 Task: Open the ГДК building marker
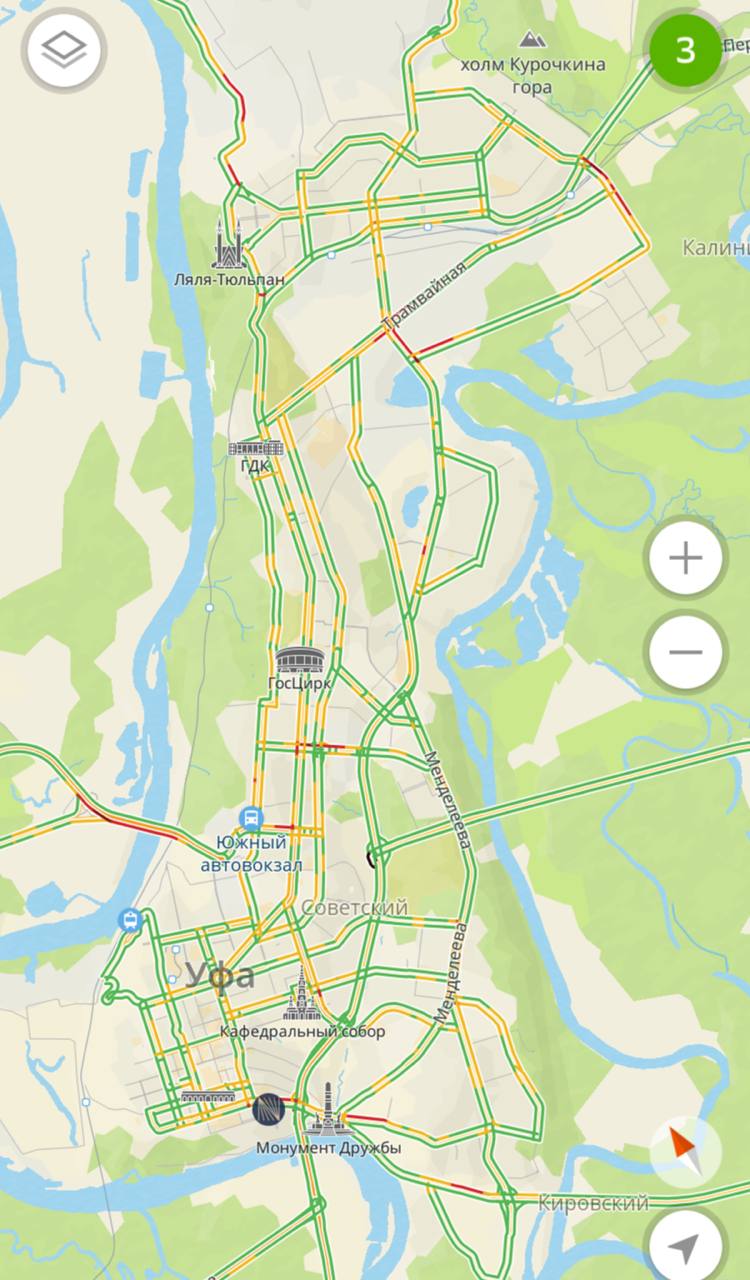tap(256, 447)
